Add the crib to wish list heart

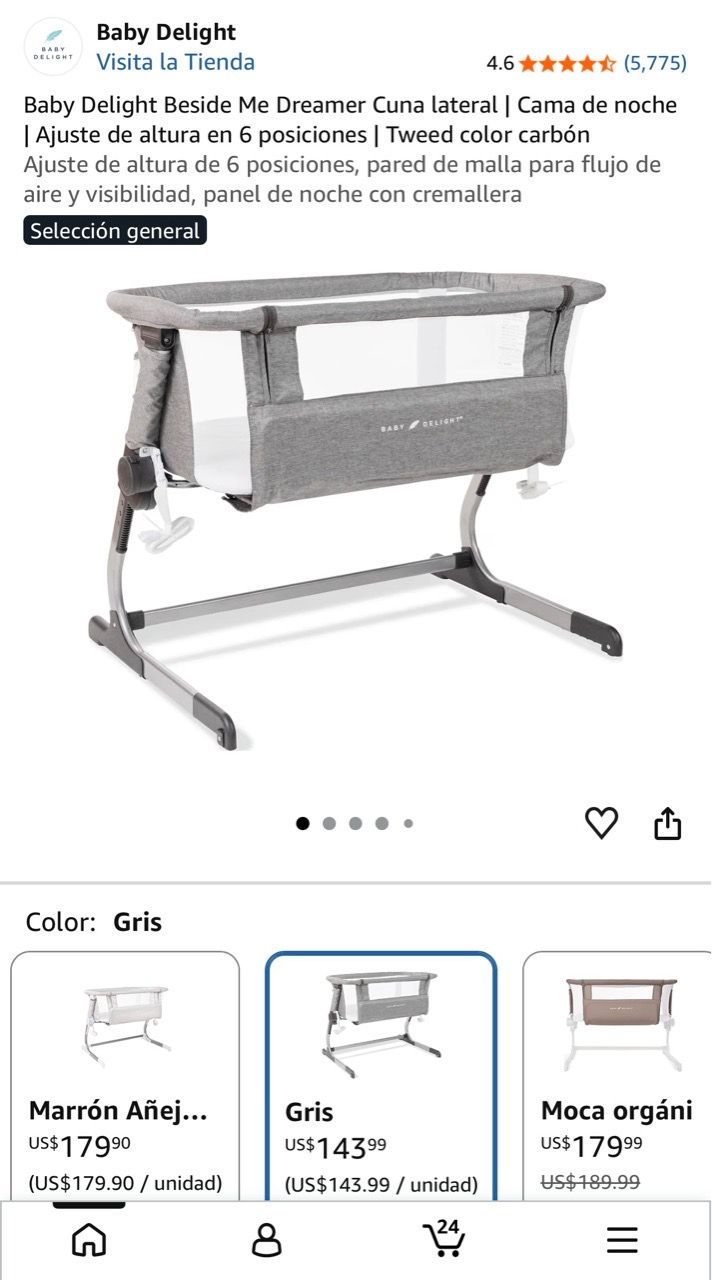pyautogui.click(x=601, y=823)
